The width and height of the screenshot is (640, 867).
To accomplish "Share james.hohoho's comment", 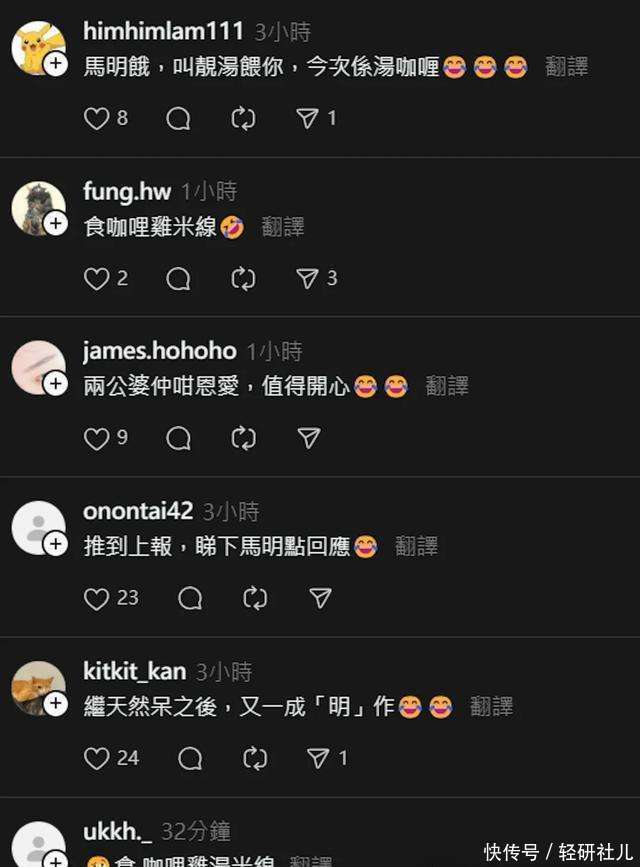I will tap(309, 438).
